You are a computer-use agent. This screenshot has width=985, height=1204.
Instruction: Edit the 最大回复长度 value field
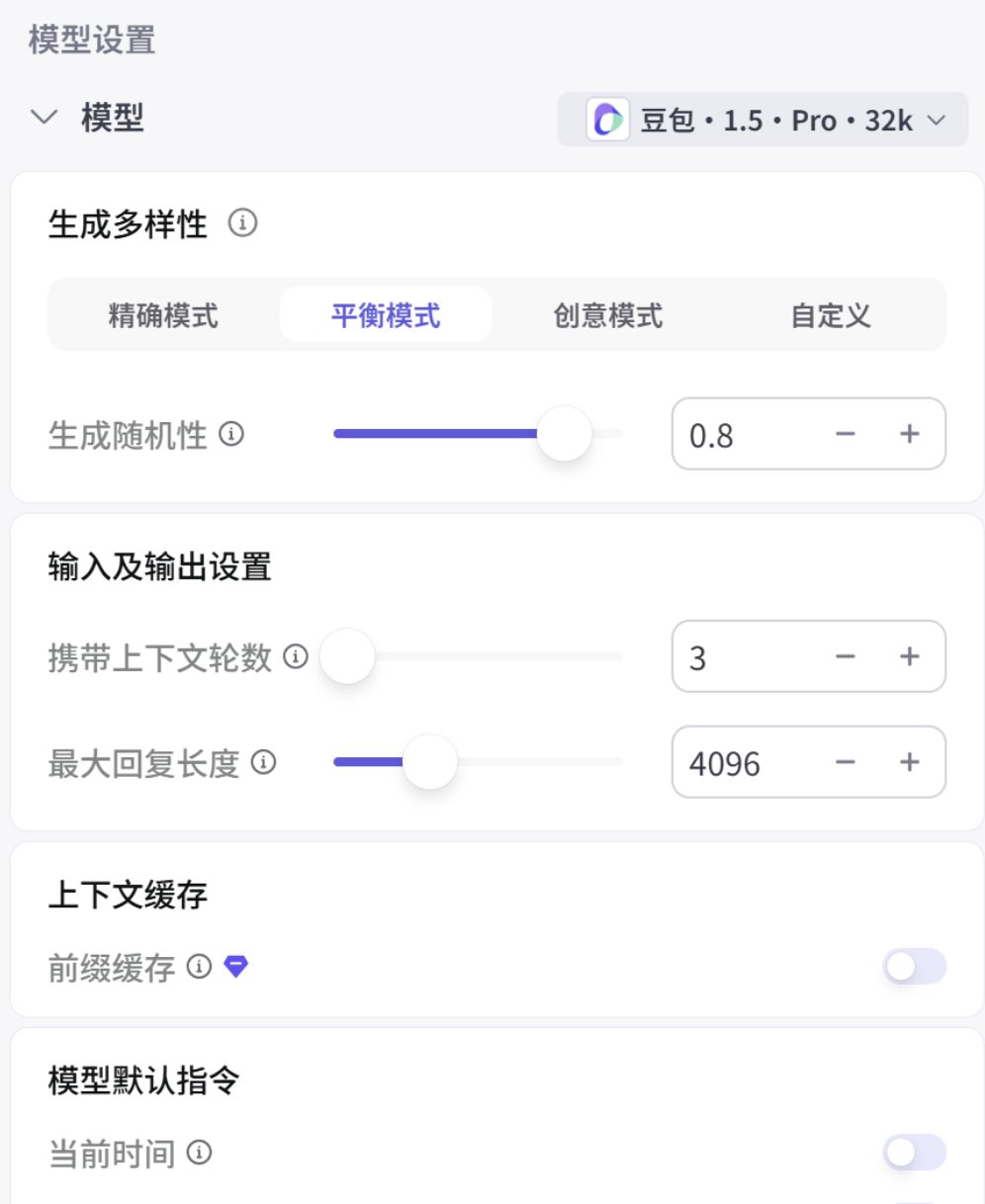coord(742,763)
